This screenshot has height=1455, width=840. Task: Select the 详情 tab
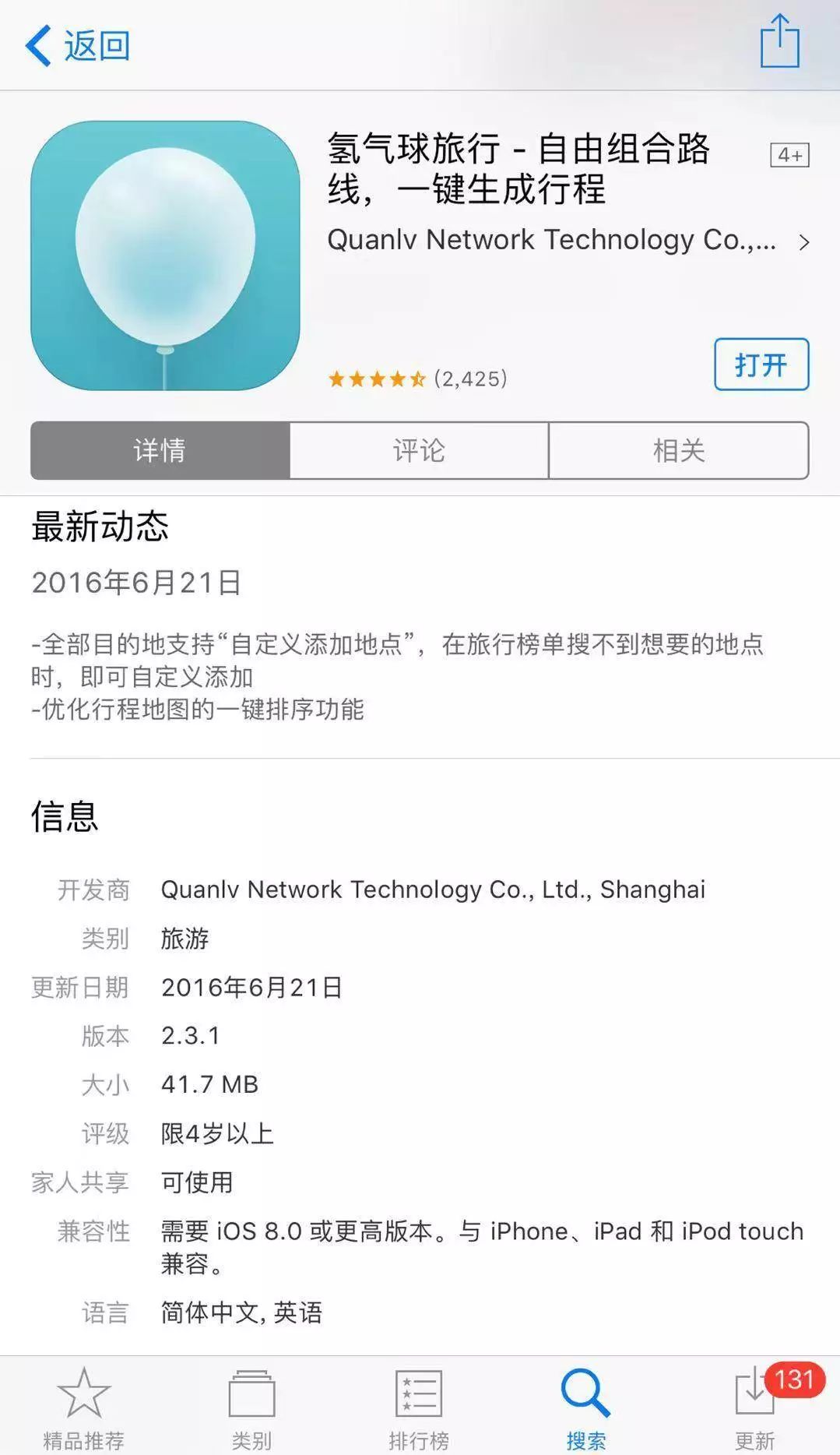tap(160, 450)
